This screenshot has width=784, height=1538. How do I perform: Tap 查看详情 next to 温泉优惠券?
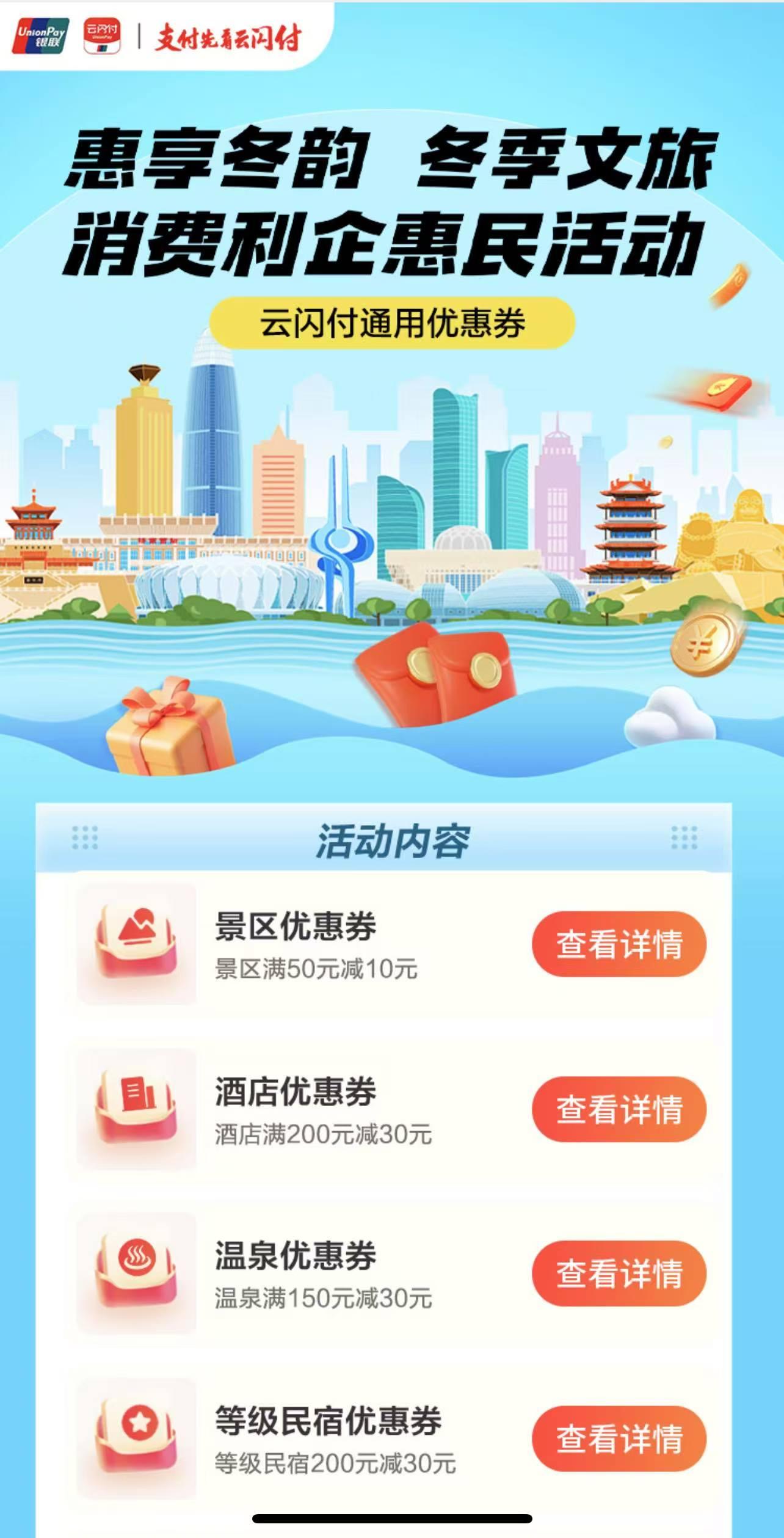point(619,1274)
